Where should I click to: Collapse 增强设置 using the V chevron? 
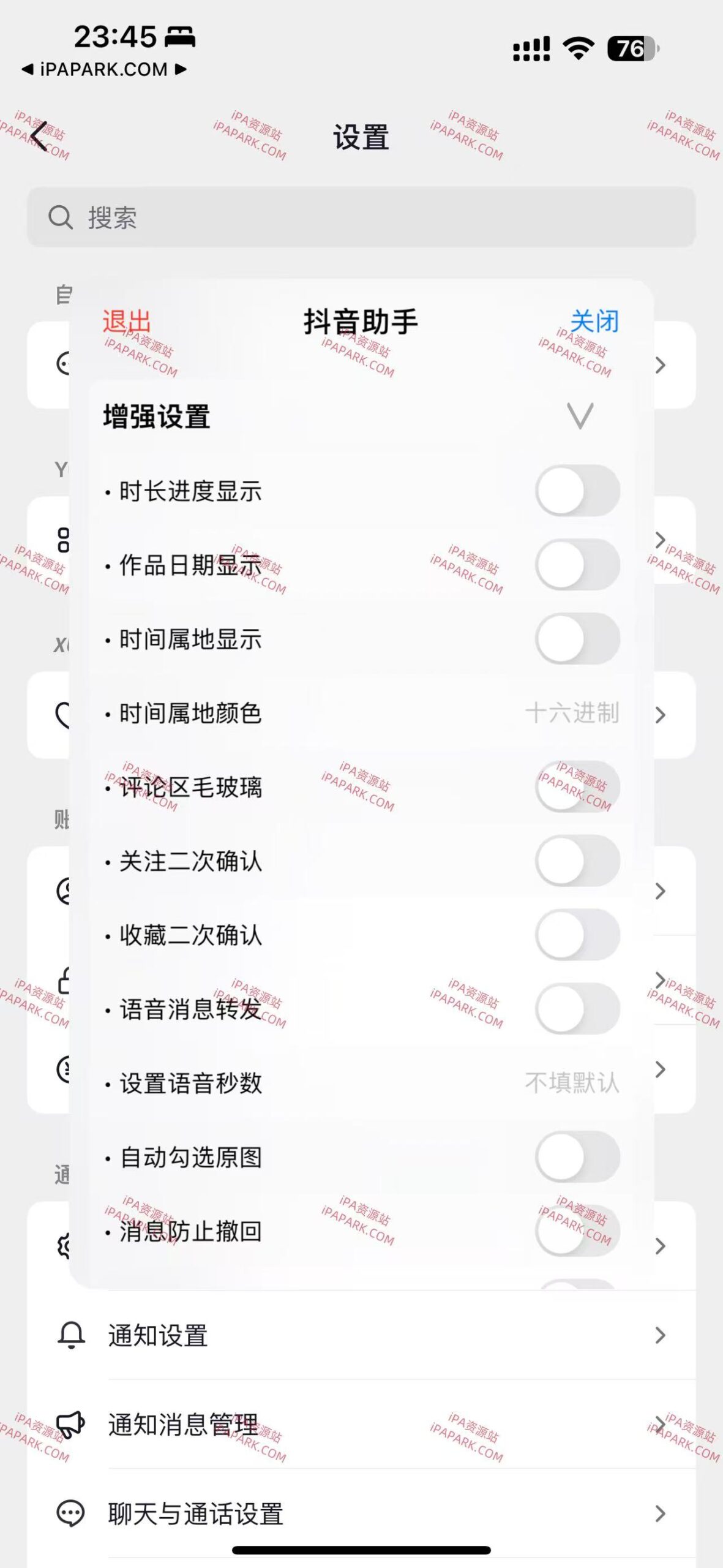click(x=580, y=417)
